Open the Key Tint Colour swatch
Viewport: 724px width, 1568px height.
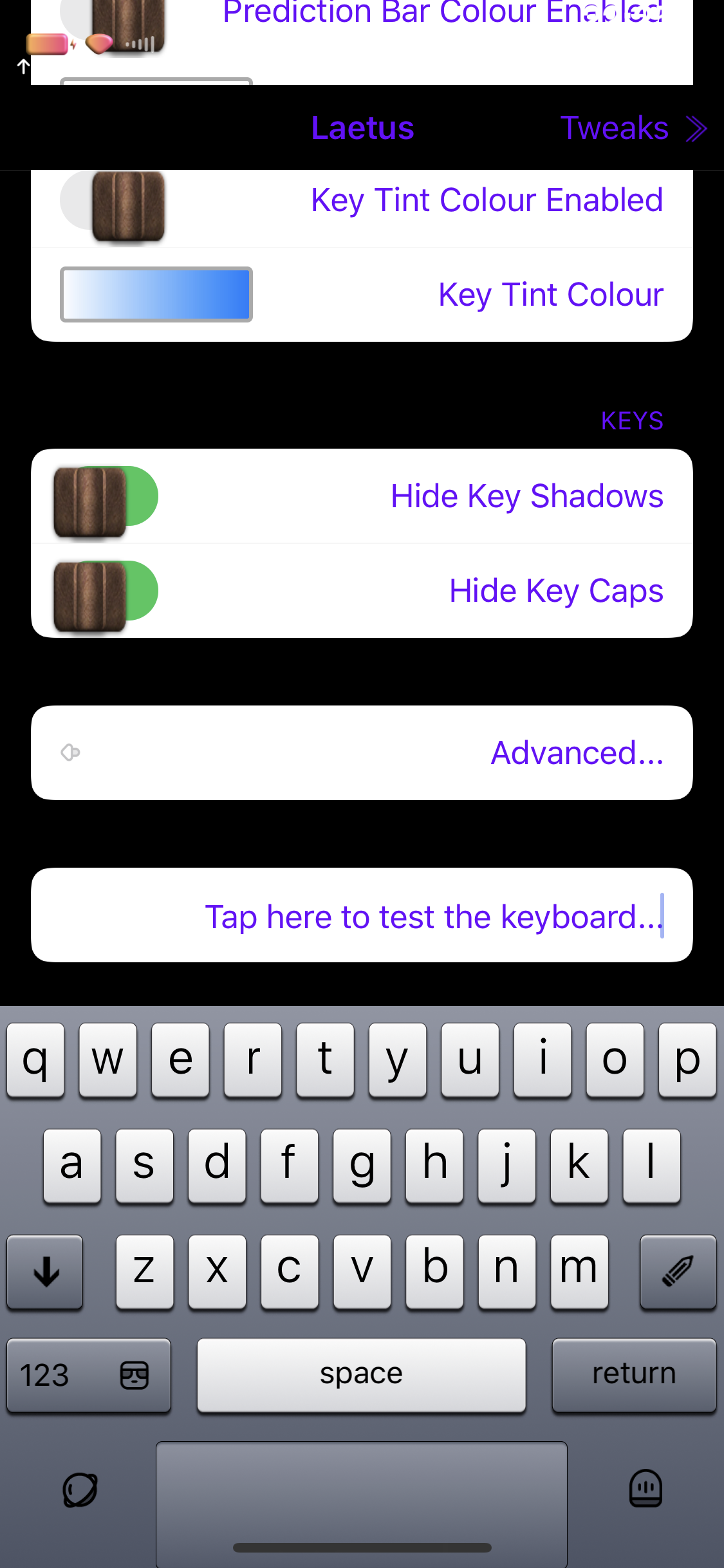[156, 295]
